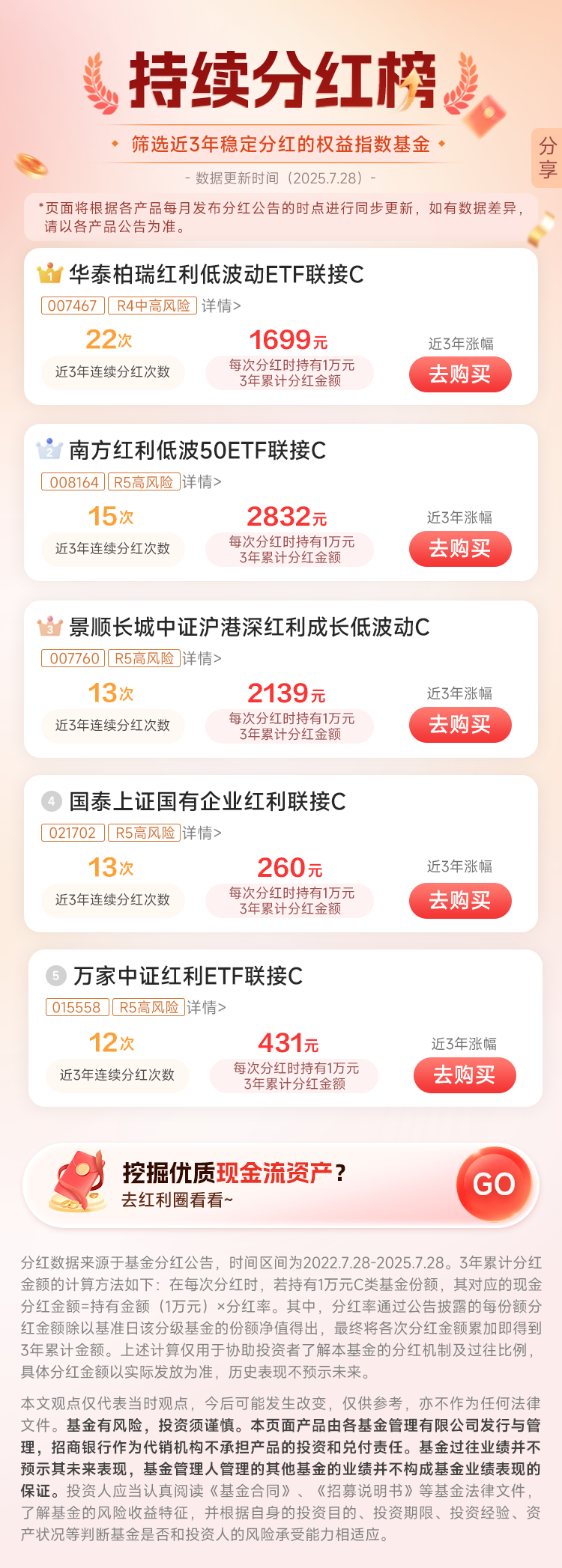Viewport: 562px width, 1568px height.
Task: Tap the 分享 share tab
Action: point(548,157)
